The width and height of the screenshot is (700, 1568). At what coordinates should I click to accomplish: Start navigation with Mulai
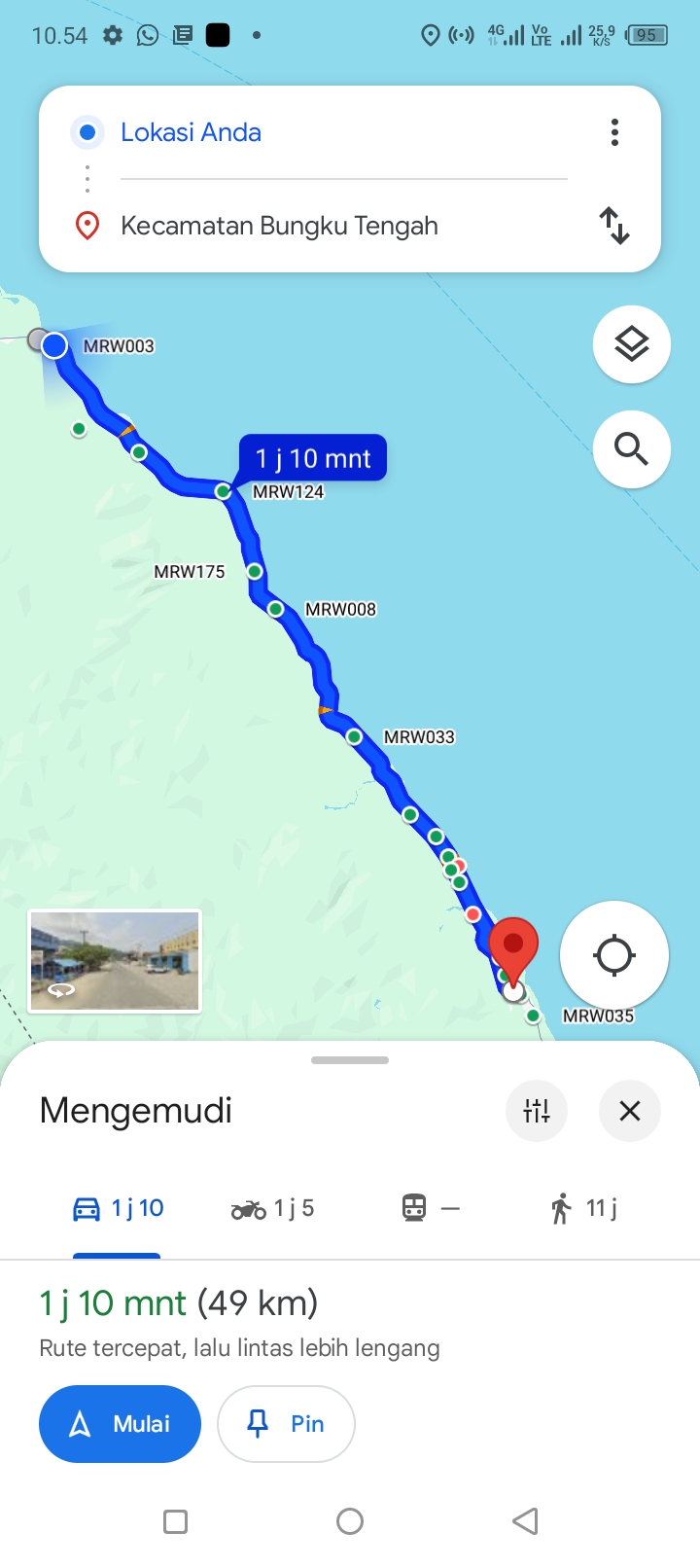coord(120,1424)
